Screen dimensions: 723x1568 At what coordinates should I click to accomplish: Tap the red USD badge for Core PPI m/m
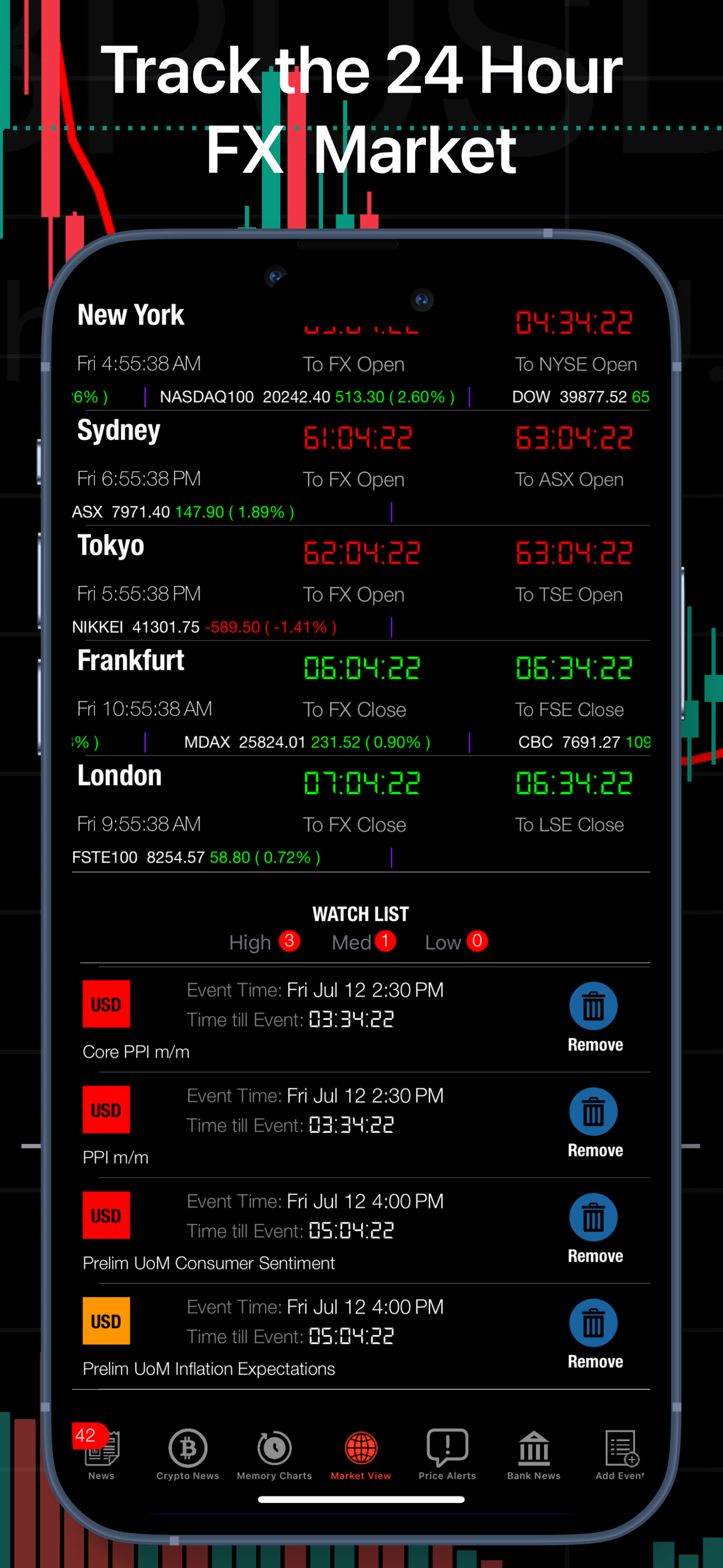click(106, 1004)
